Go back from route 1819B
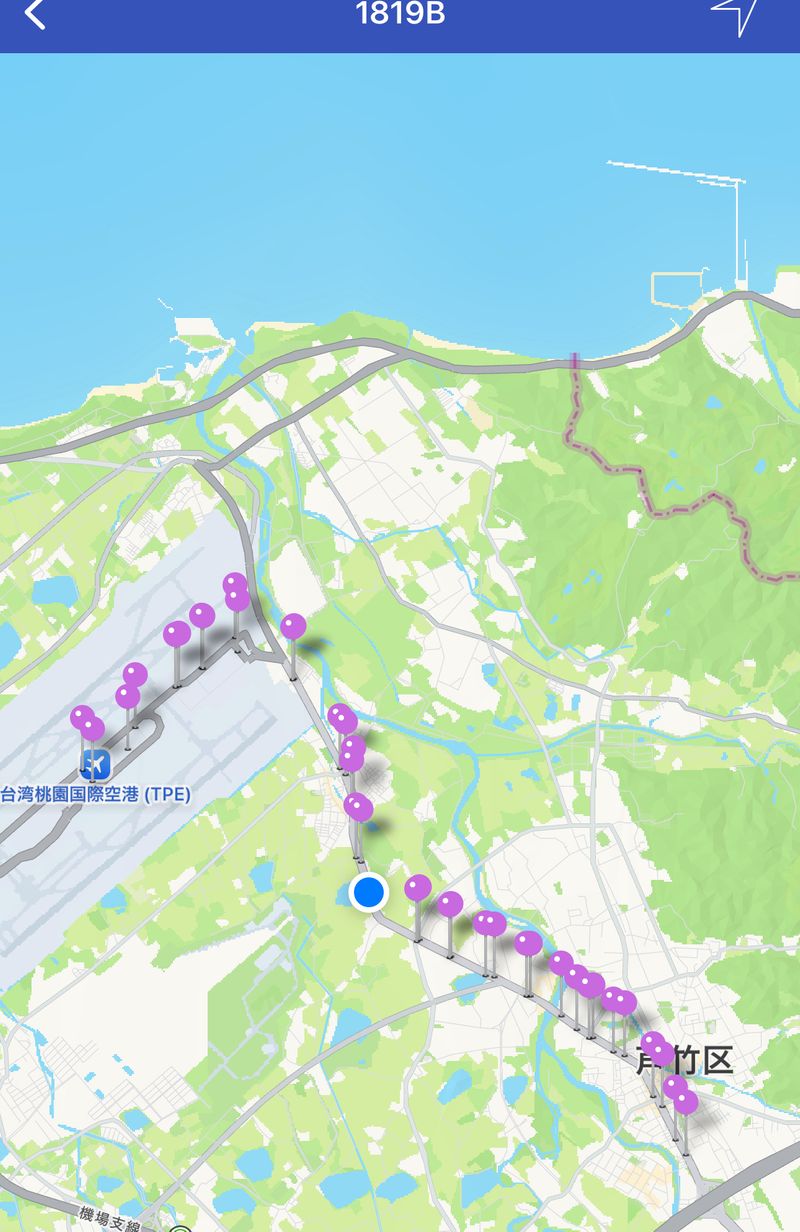Viewport: 800px width, 1232px height. click(x=35, y=14)
